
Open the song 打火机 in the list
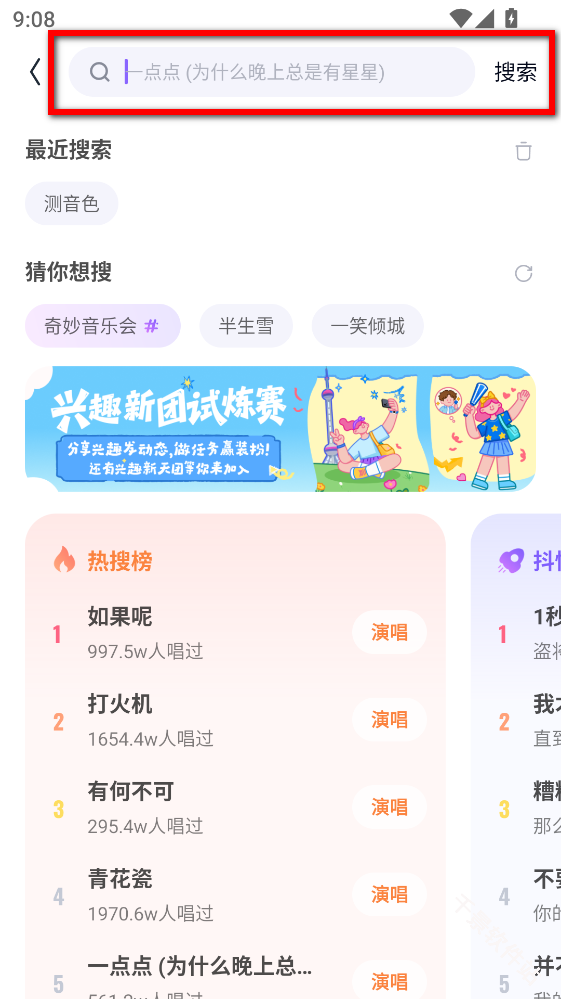(120, 704)
